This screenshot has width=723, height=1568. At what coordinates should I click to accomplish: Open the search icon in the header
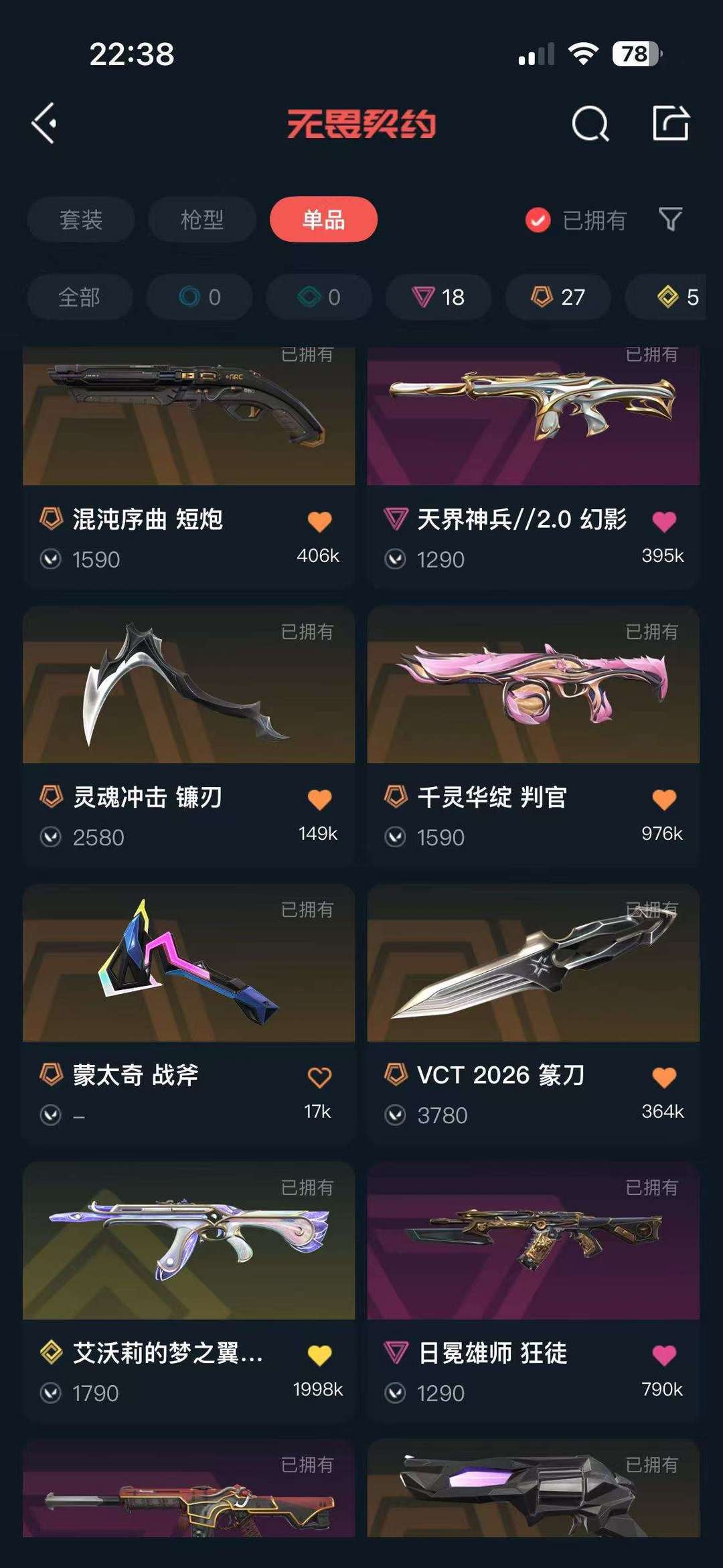(x=590, y=123)
